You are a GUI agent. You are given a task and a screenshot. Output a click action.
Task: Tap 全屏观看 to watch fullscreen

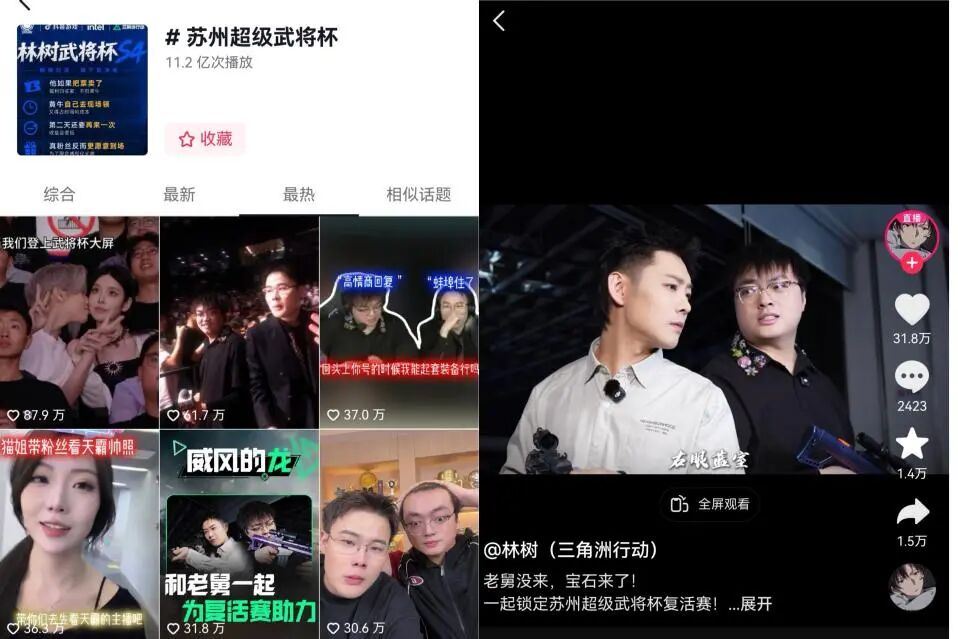pyautogui.click(x=710, y=504)
